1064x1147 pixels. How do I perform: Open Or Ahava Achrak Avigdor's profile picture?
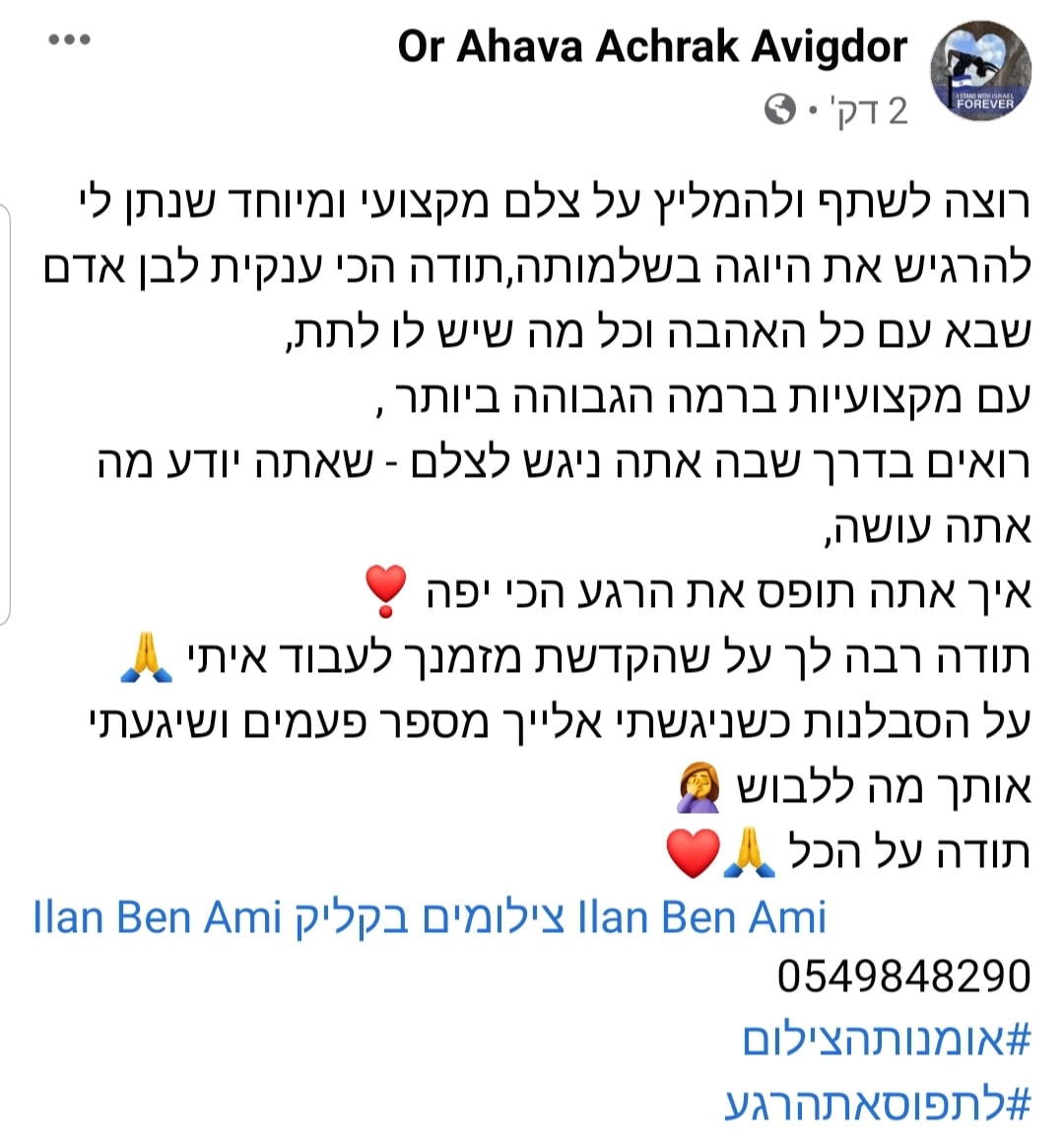(x=980, y=72)
